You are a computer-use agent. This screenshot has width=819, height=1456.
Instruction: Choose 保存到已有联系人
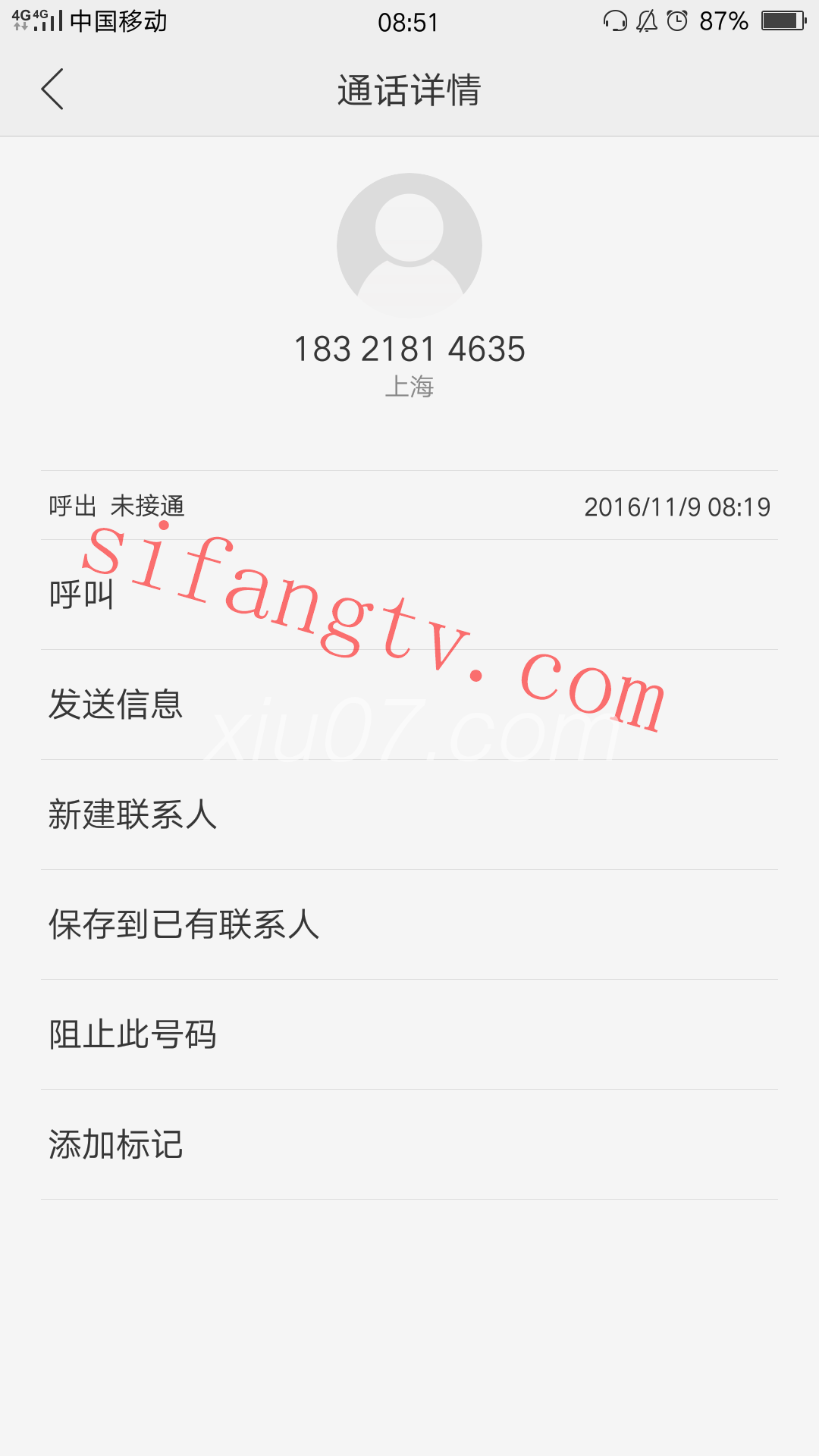[x=409, y=924]
